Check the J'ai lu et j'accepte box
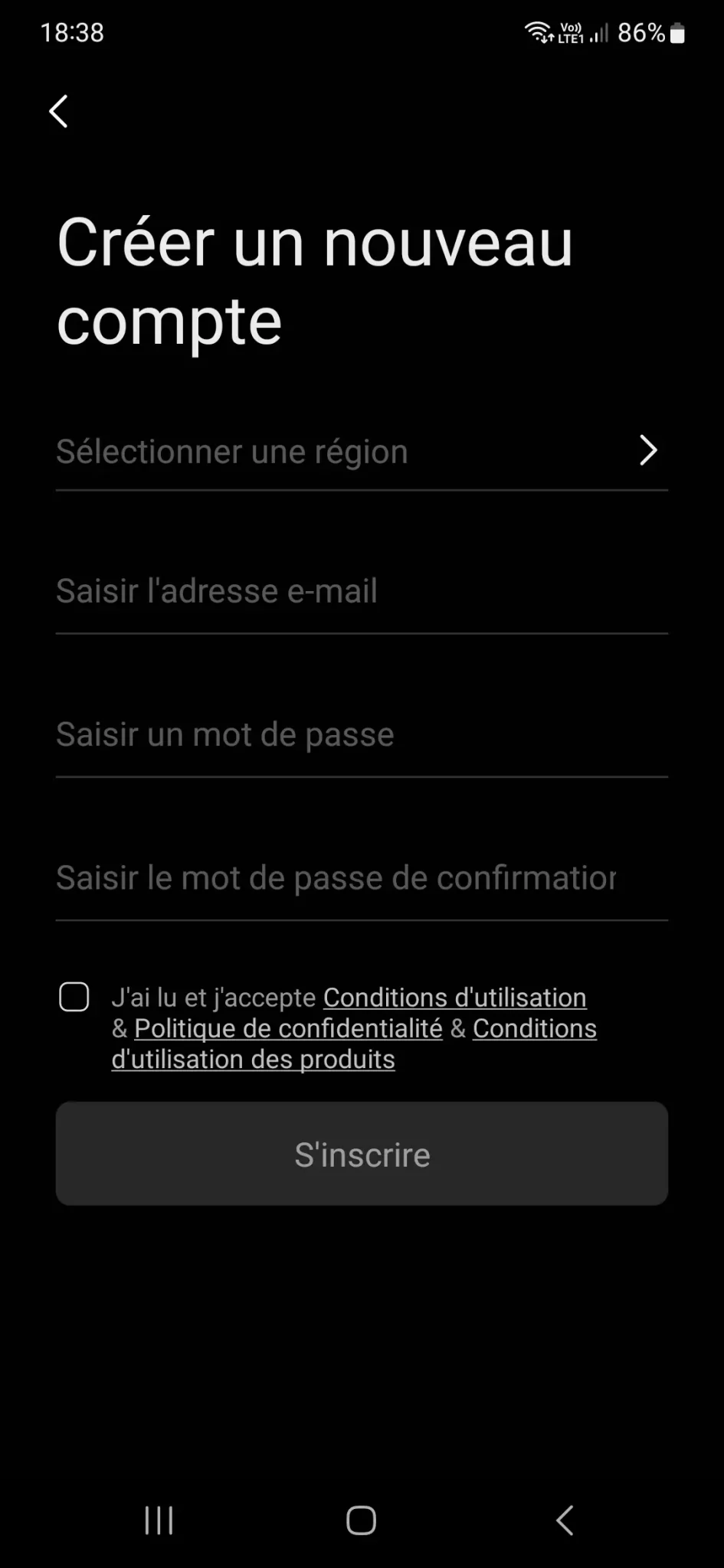Screen dimensions: 724x1568 coord(74,998)
